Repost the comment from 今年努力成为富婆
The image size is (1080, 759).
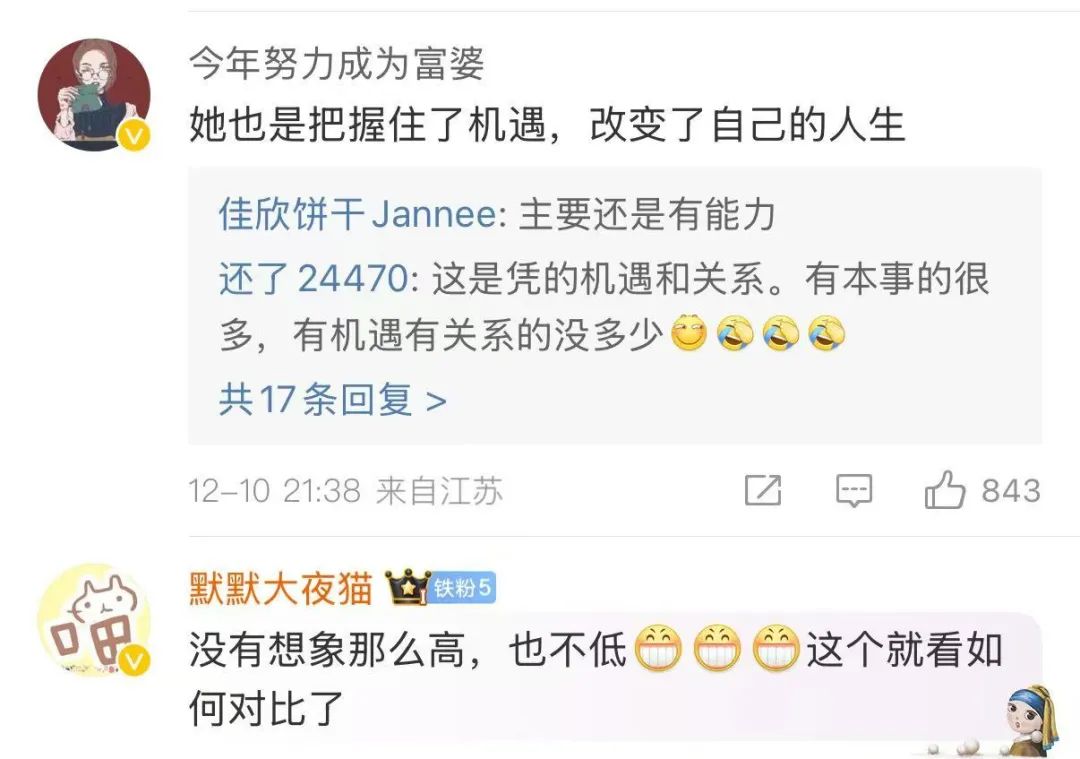[x=763, y=490]
